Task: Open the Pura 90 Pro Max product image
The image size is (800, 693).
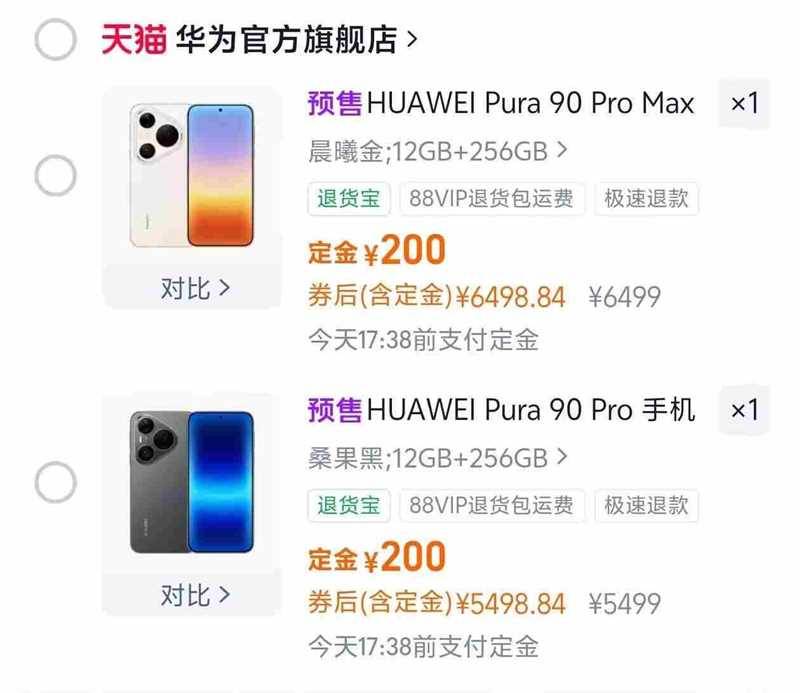Action: [x=192, y=175]
